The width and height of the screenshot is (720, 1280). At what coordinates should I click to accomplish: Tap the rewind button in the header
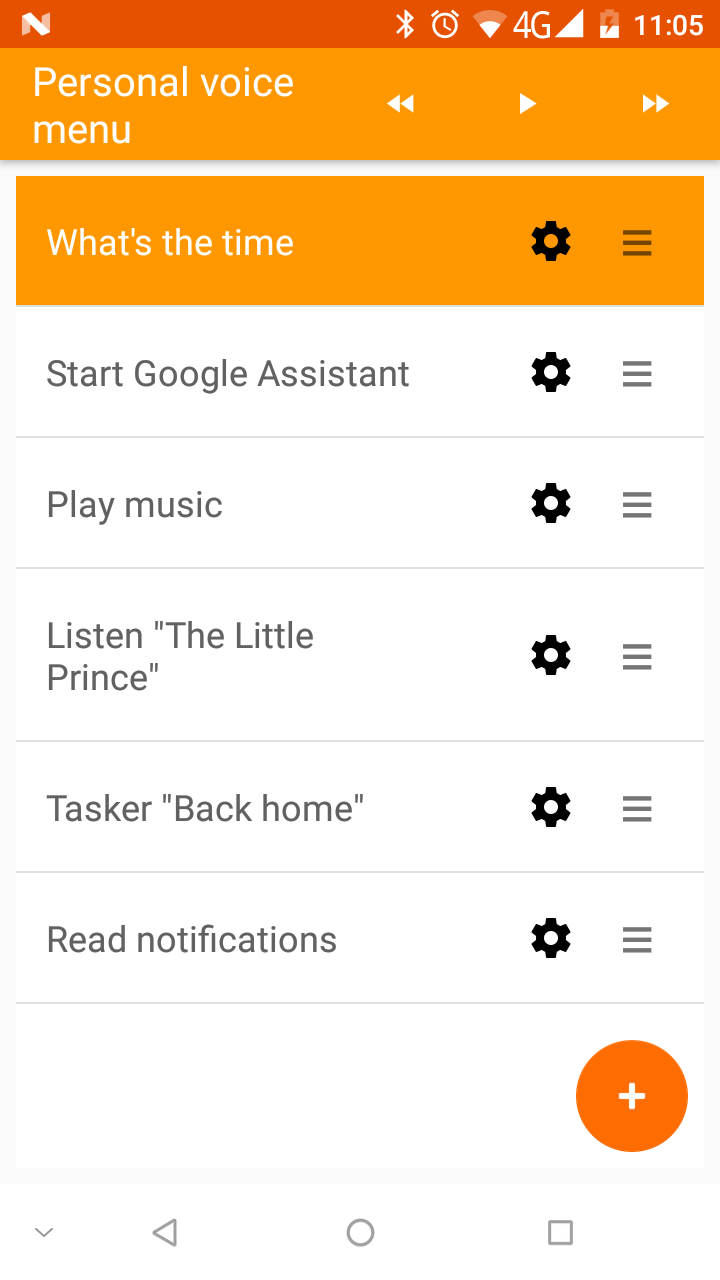point(400,104)
